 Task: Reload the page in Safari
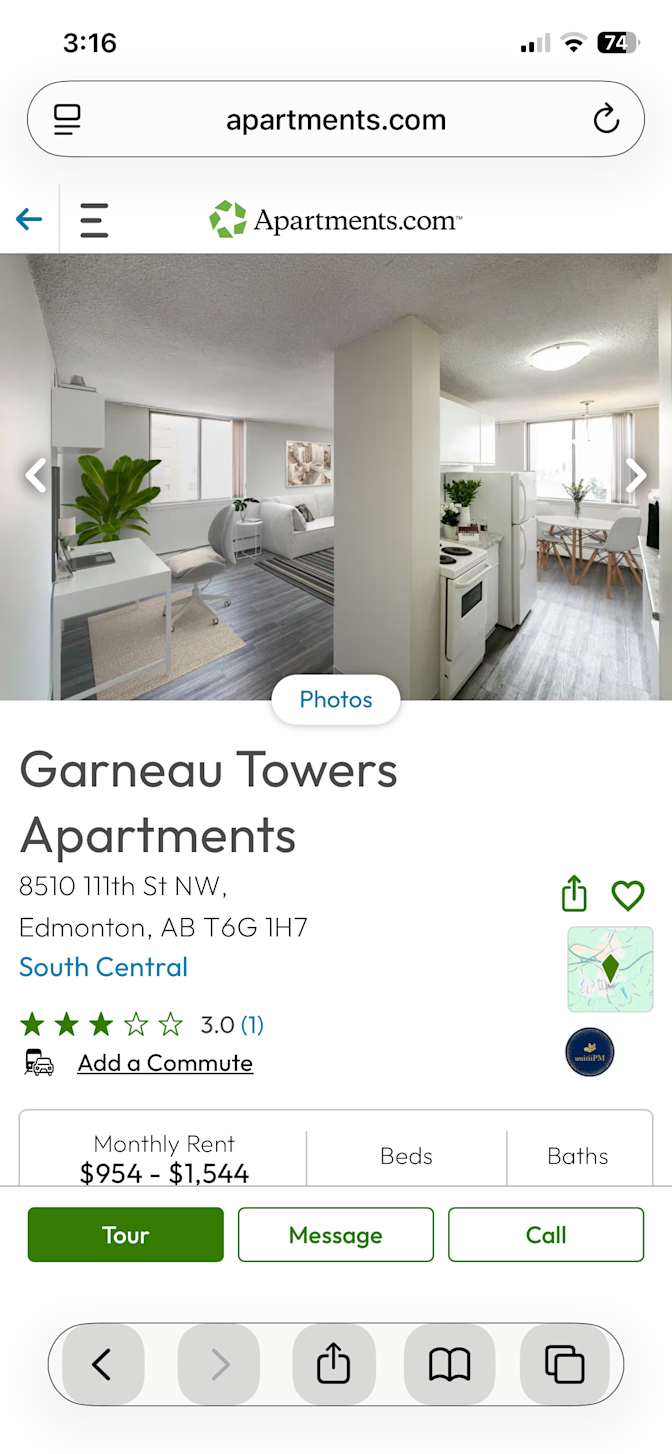[606, 120]
